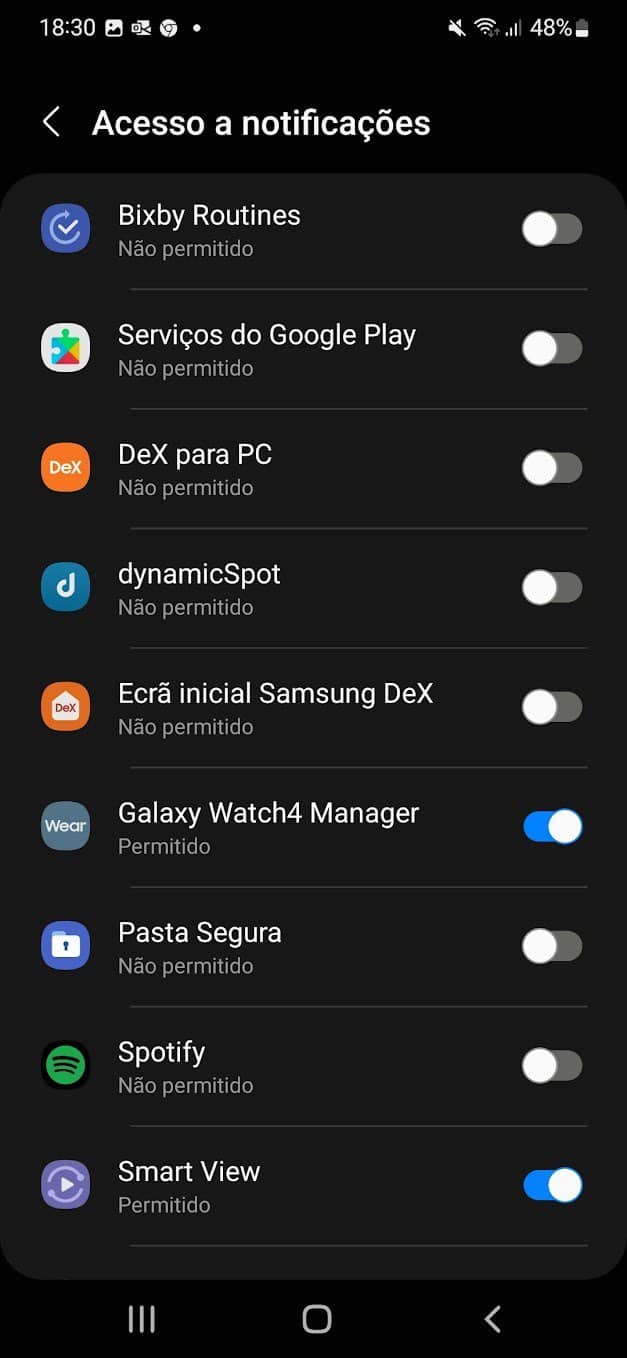Enable notification access for Bixby Routines
Screen dimensions: 627x1358
[552, 229]
